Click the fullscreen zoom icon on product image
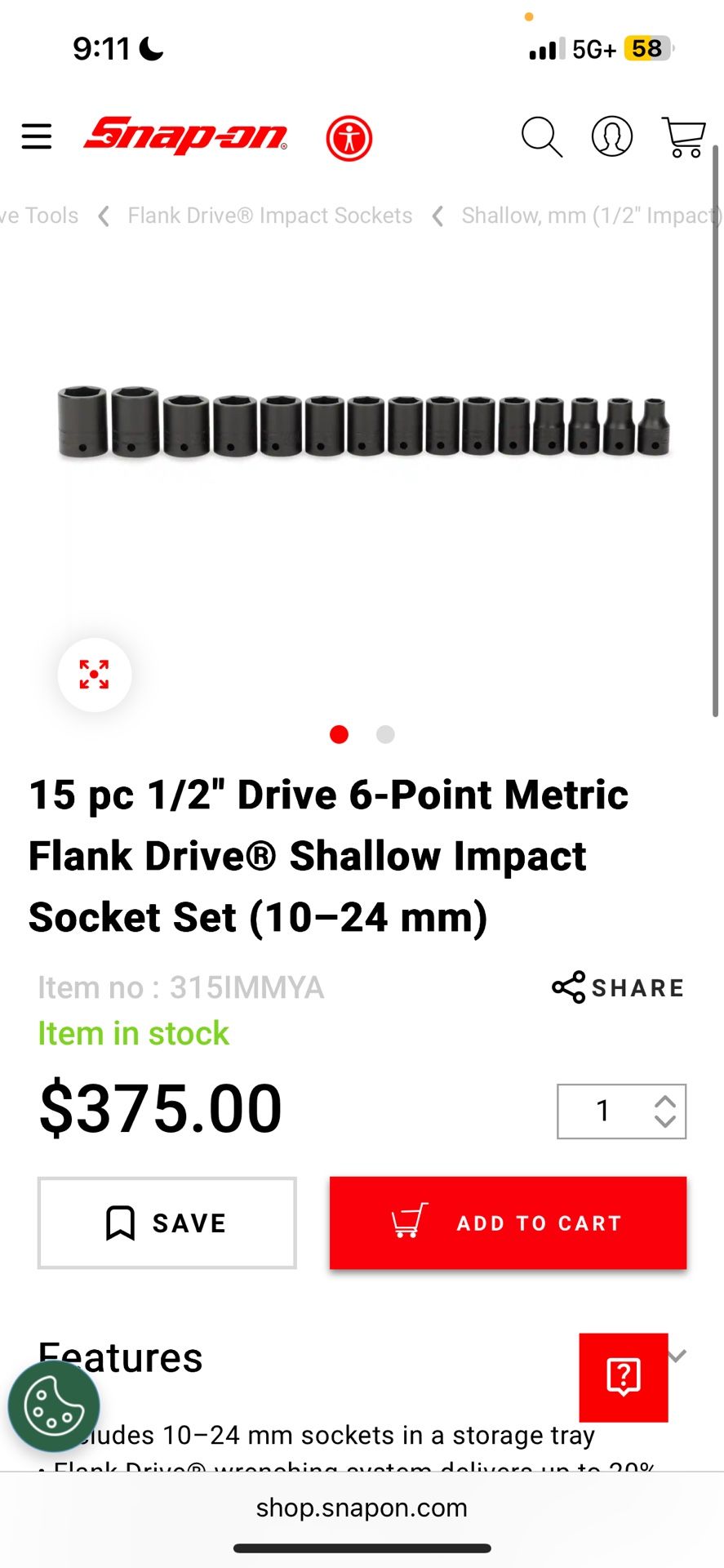 point(95,674)
